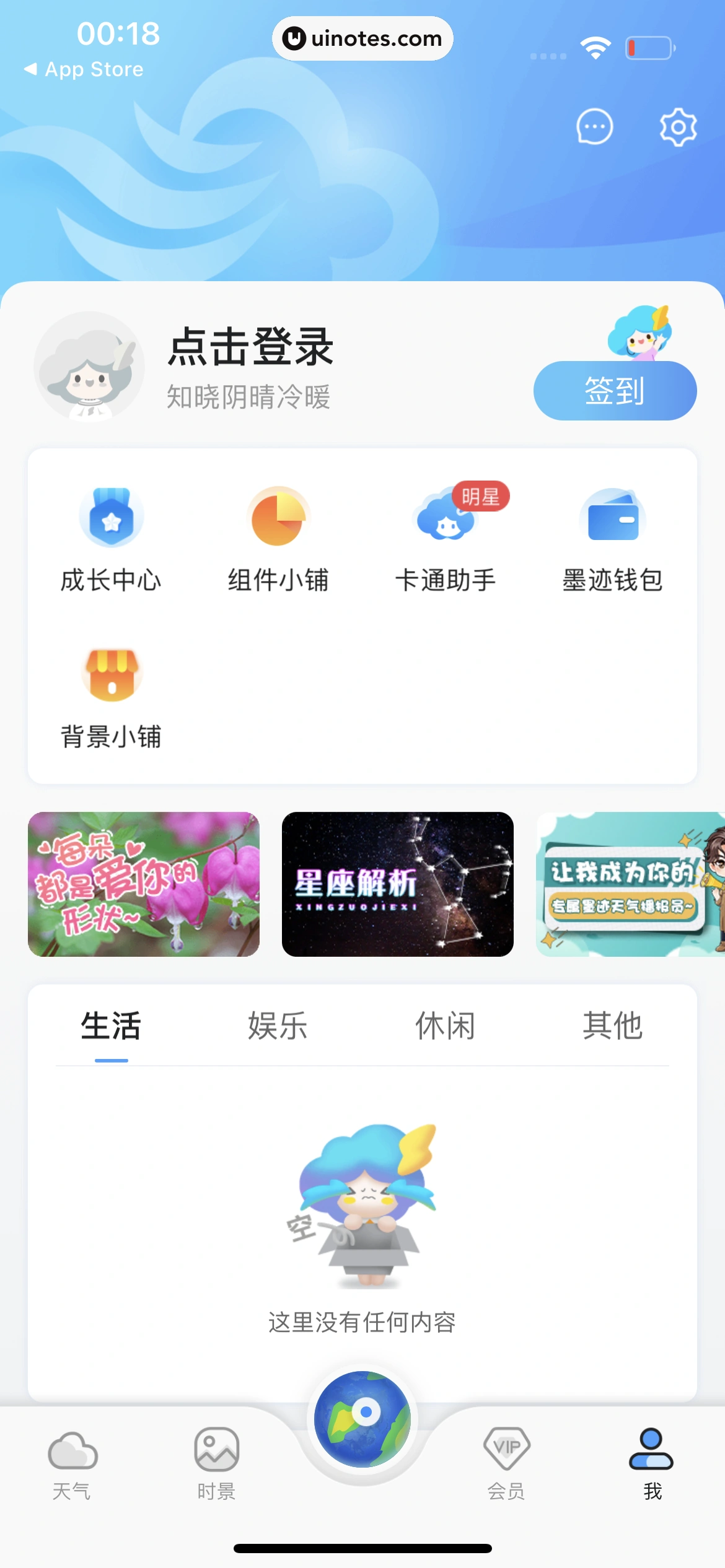Tap 点击登录 to log in
725x1568 pixels.
pos(251,348)
